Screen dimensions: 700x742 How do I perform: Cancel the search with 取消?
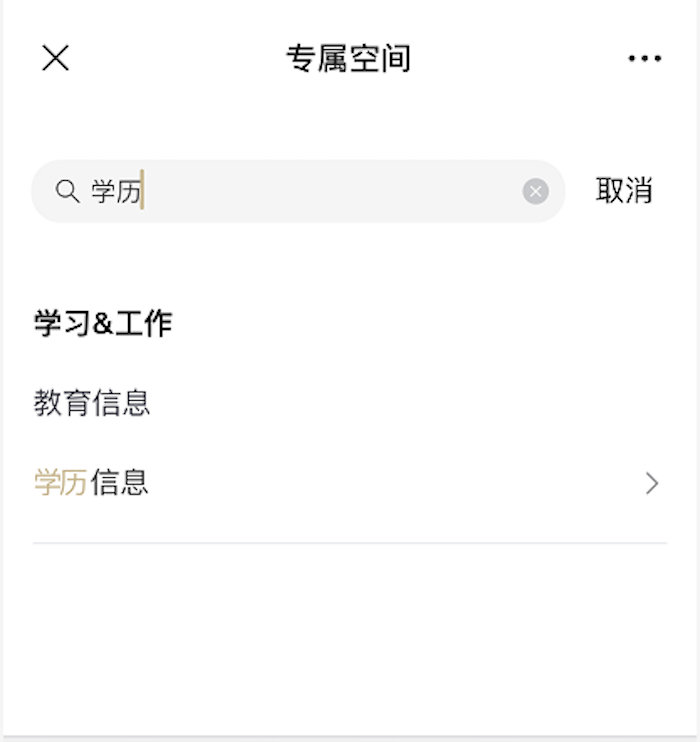(624, 191)
